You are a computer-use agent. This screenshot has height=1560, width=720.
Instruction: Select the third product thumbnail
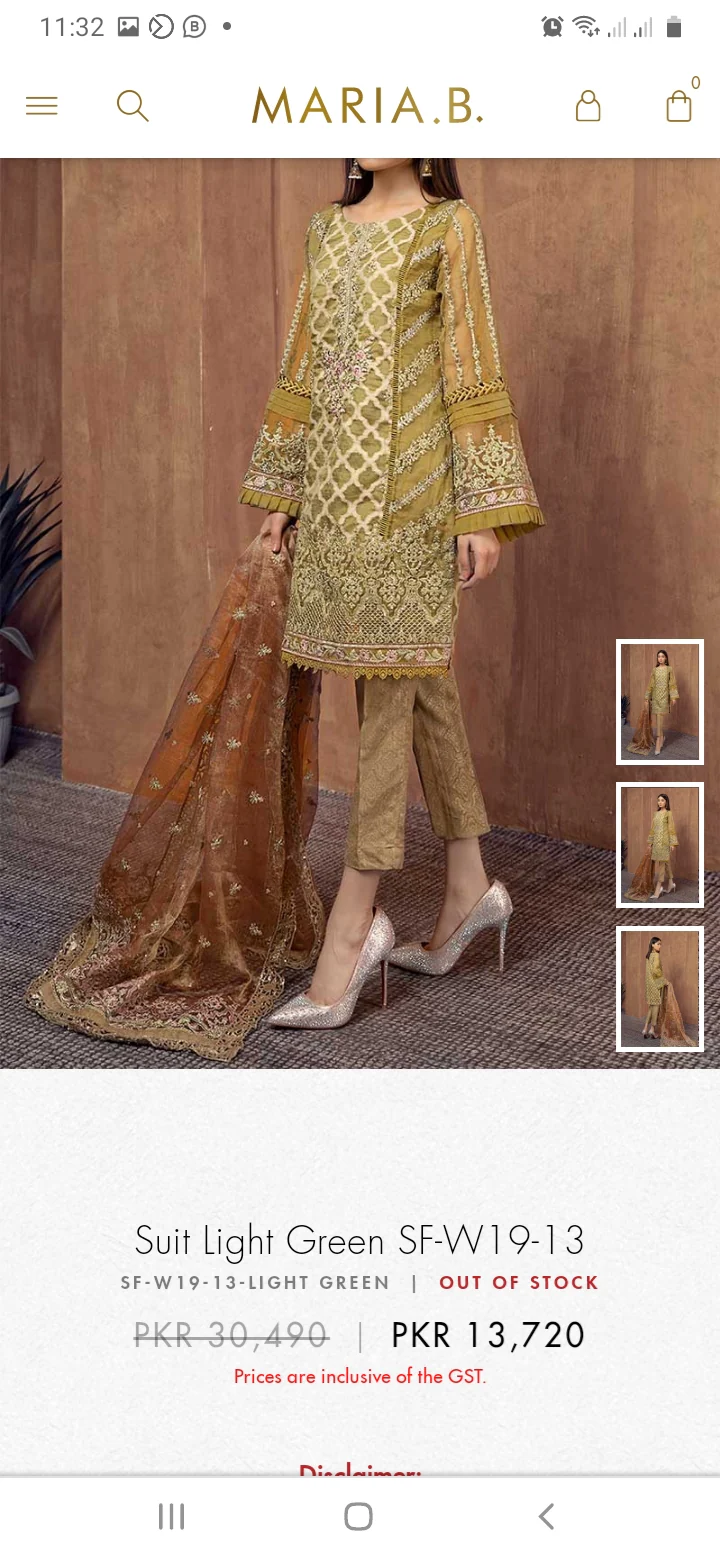tap(660, 989)
